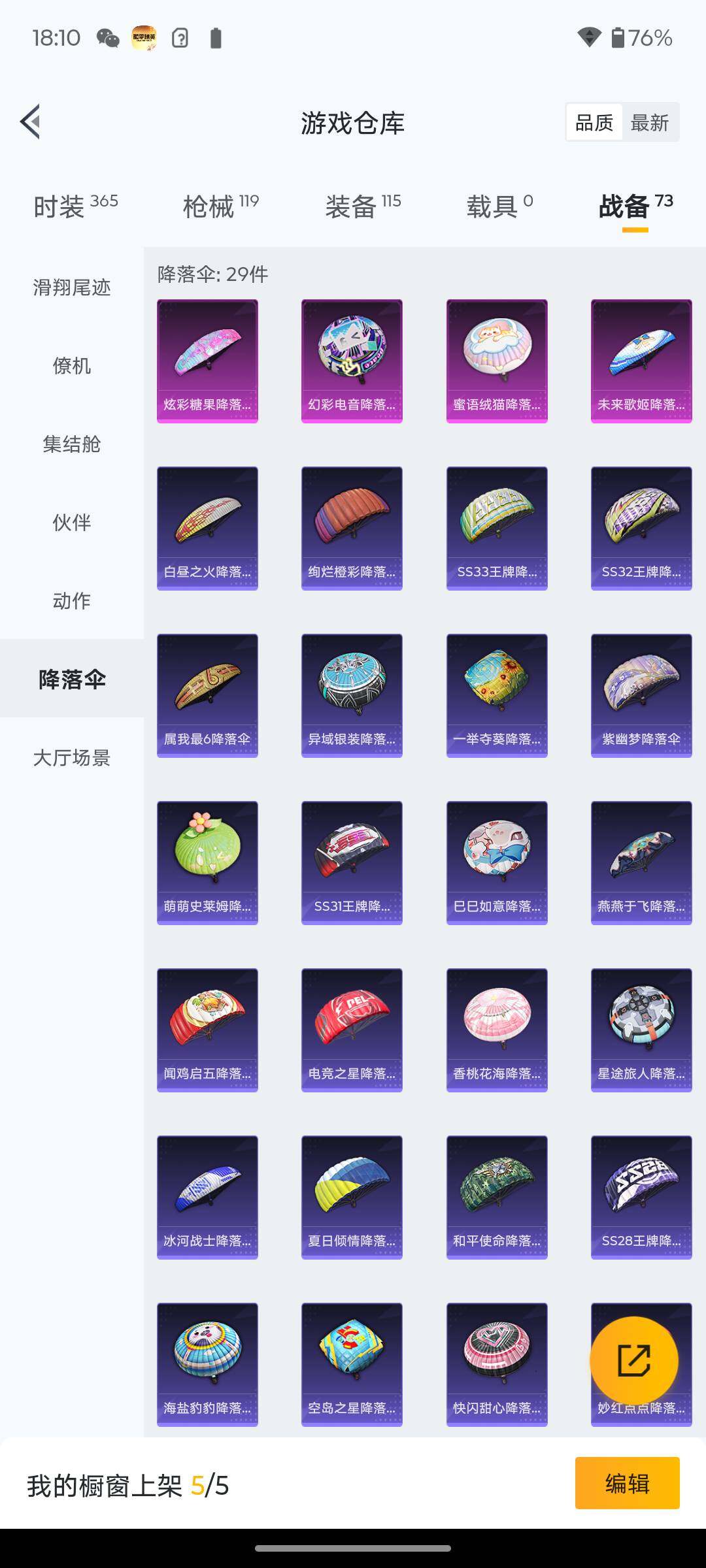Switch to the 装备 tab

363,206
